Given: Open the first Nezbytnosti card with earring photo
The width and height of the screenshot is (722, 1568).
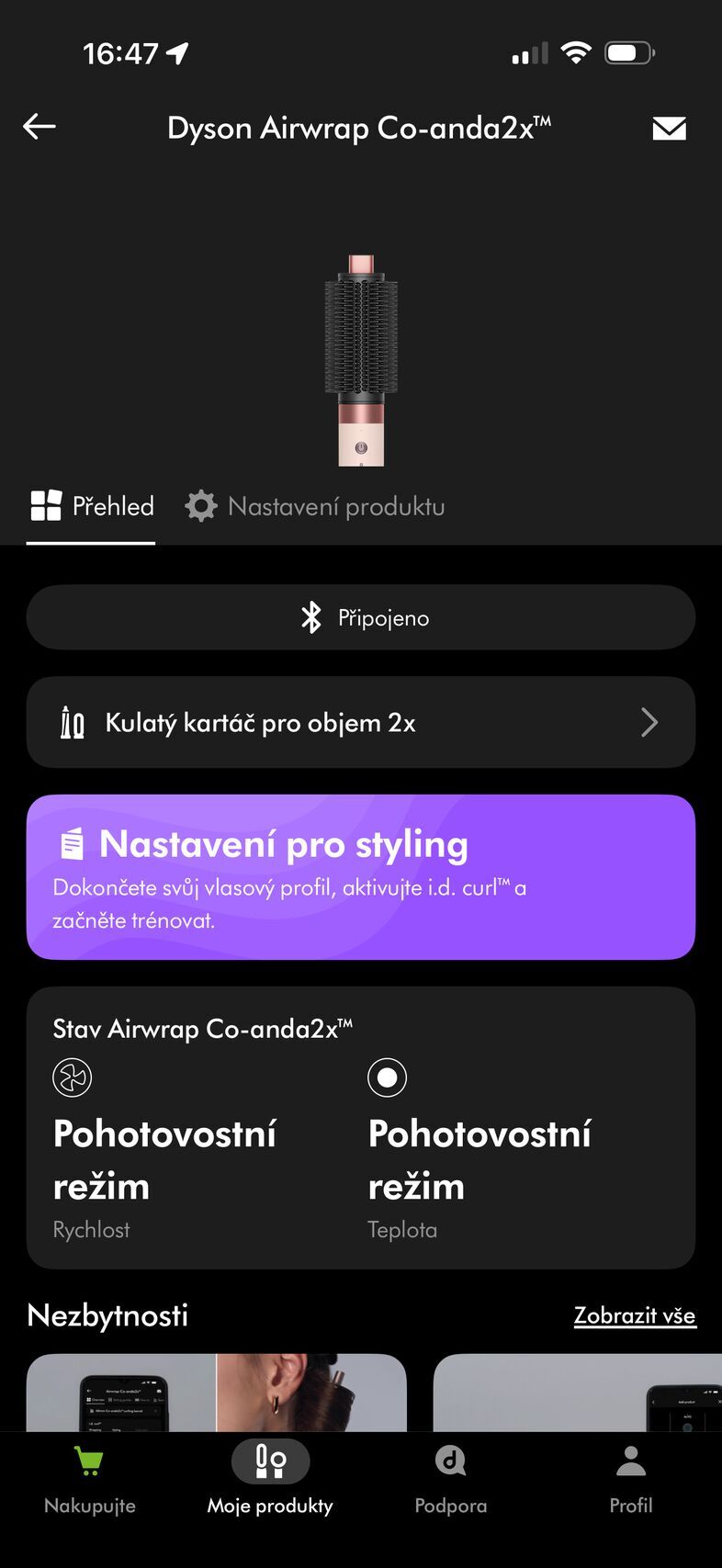Looking at the screenshot, I should (217, 1393).
